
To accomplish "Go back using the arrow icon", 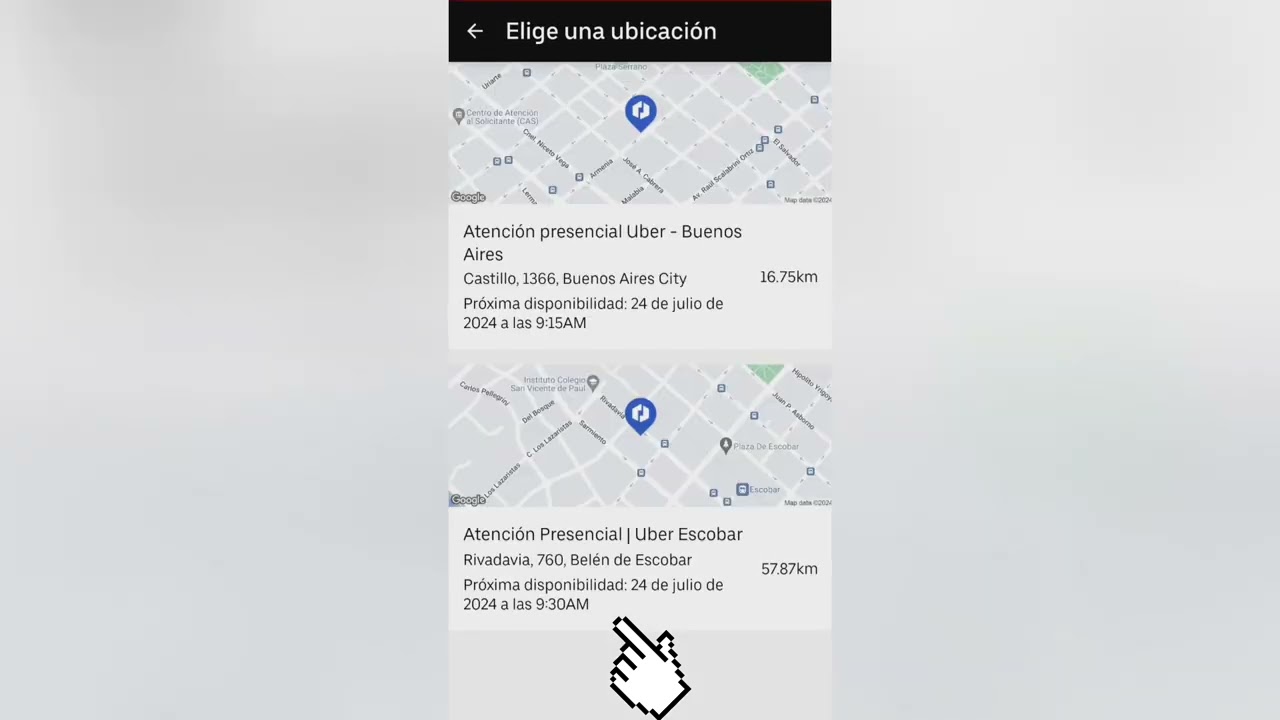I will 475,31.
